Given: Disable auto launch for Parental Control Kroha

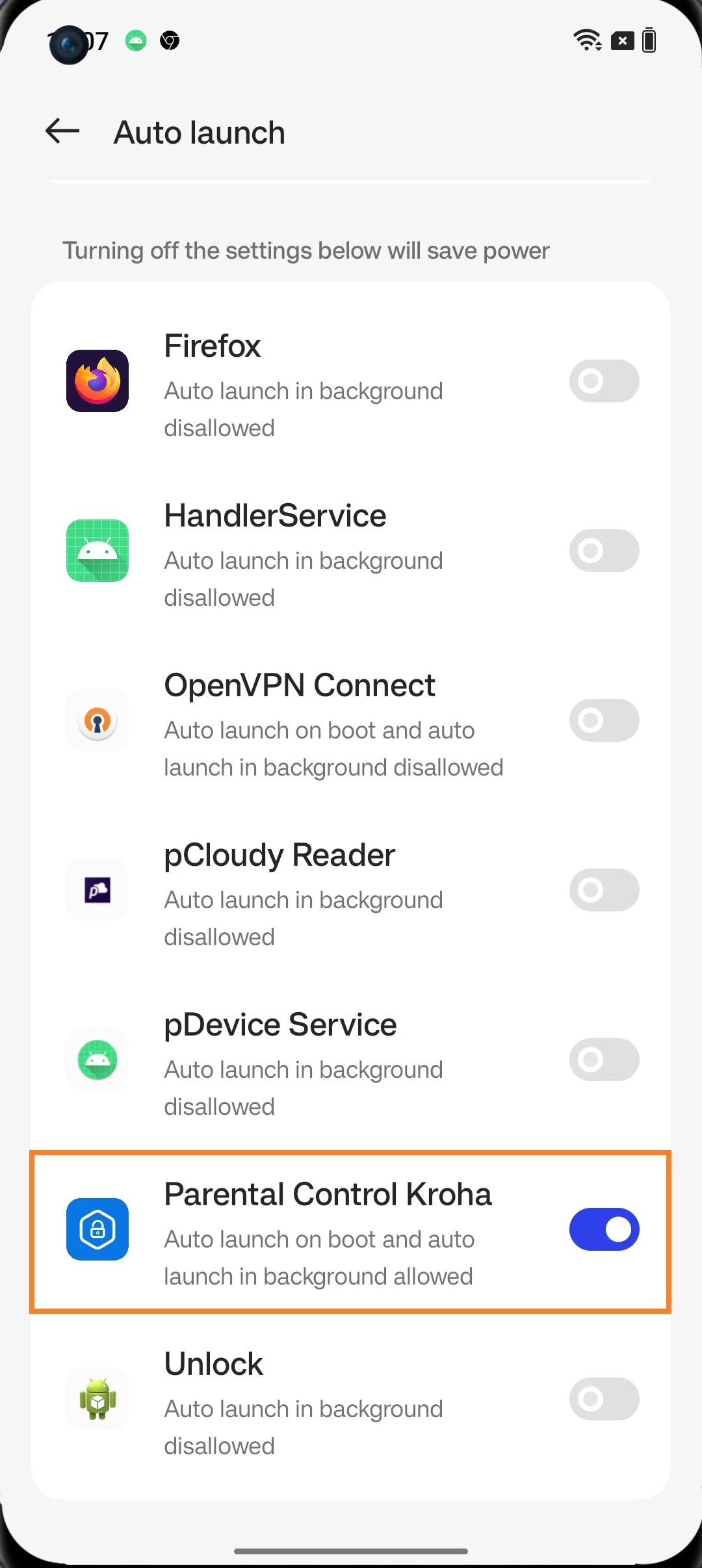Looking at the screenshot, I should 604,1229.
